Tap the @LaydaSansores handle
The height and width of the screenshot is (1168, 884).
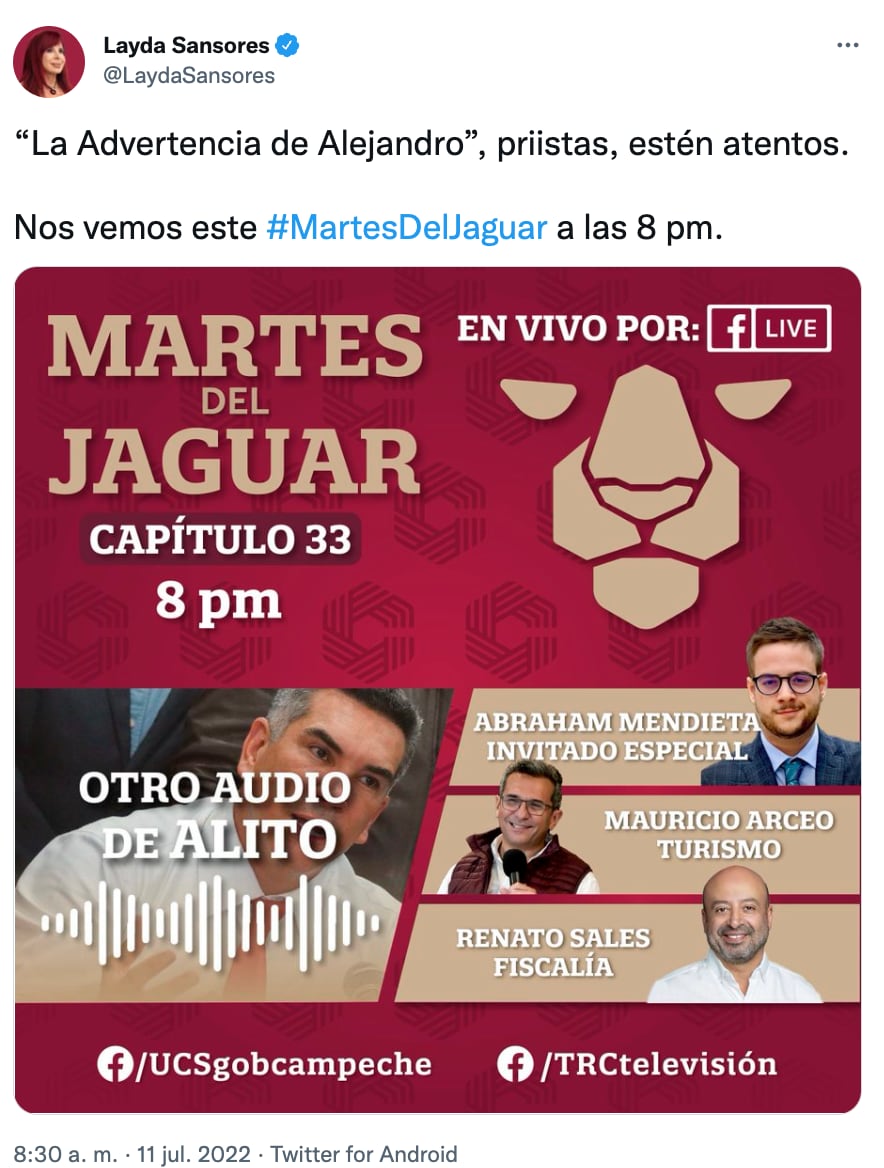click(x=189, y=76)
